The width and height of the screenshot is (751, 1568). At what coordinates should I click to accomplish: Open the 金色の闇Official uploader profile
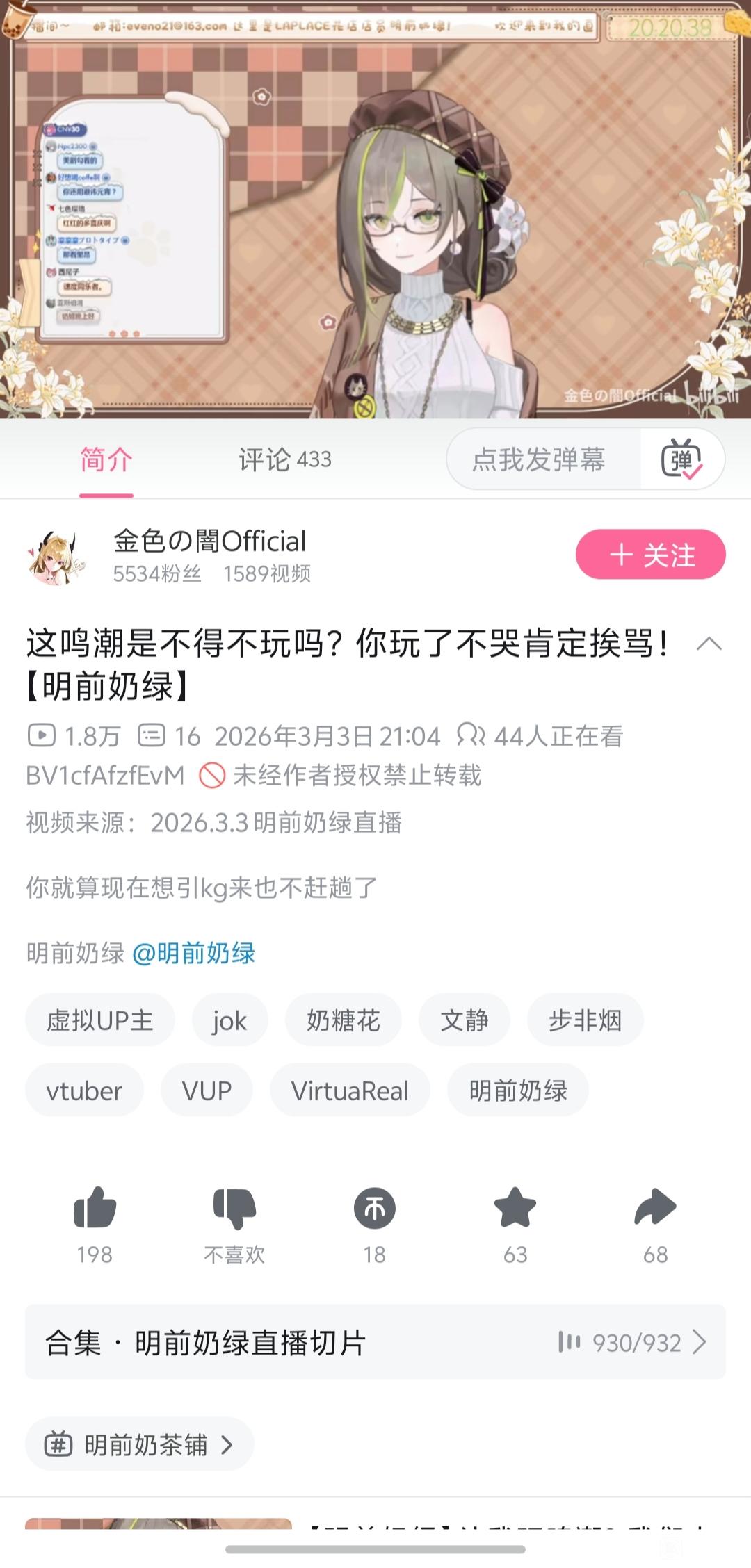(210, 541)
